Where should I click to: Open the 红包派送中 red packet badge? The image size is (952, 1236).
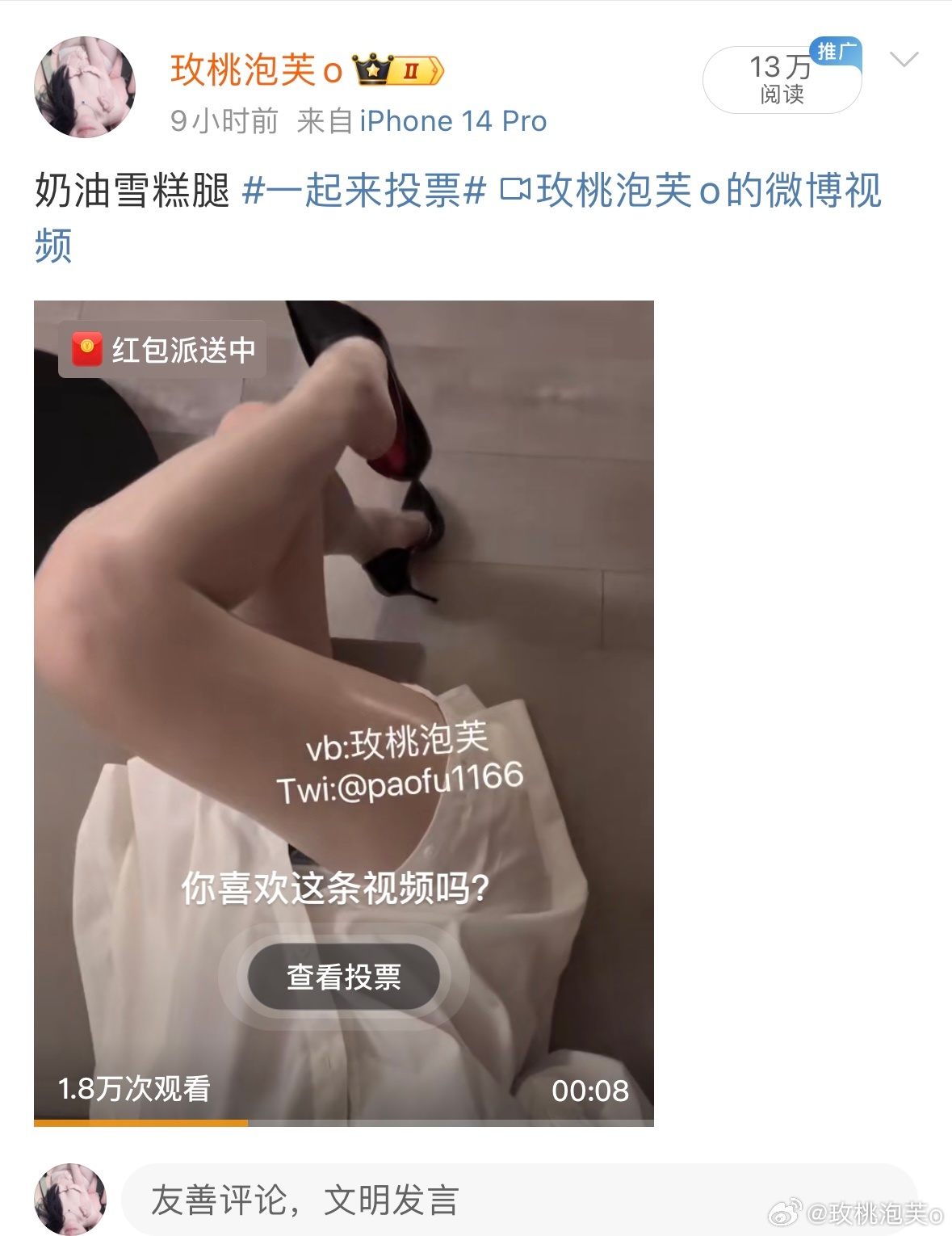162,350
